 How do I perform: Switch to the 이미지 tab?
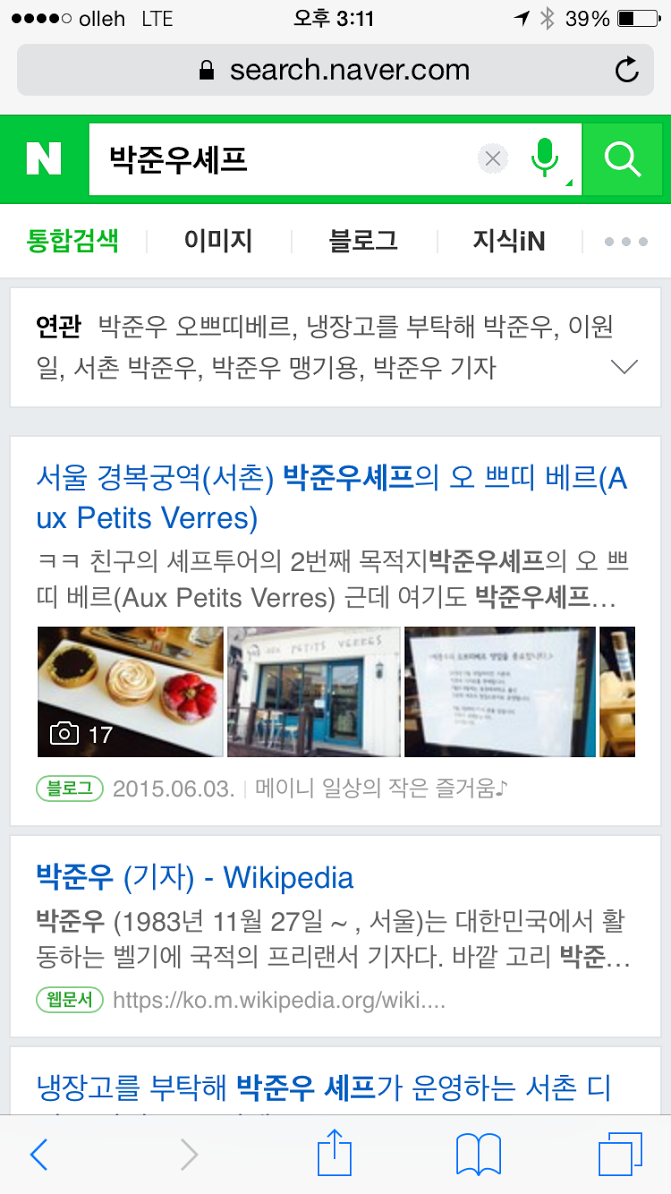click(218, 241)
